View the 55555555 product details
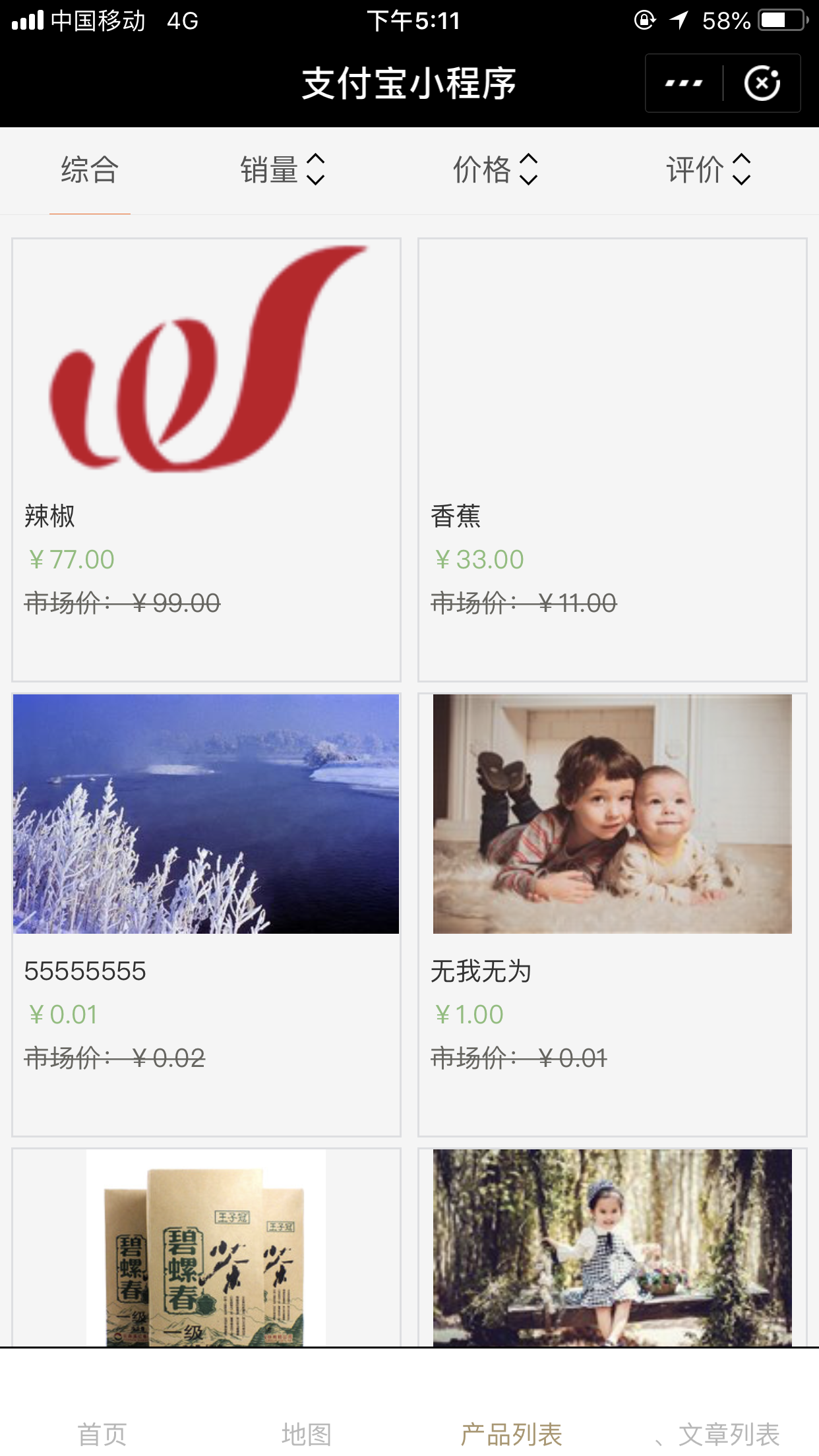Screen dimensions: 819x1456 pyautogui.click(x=206, y=914)
